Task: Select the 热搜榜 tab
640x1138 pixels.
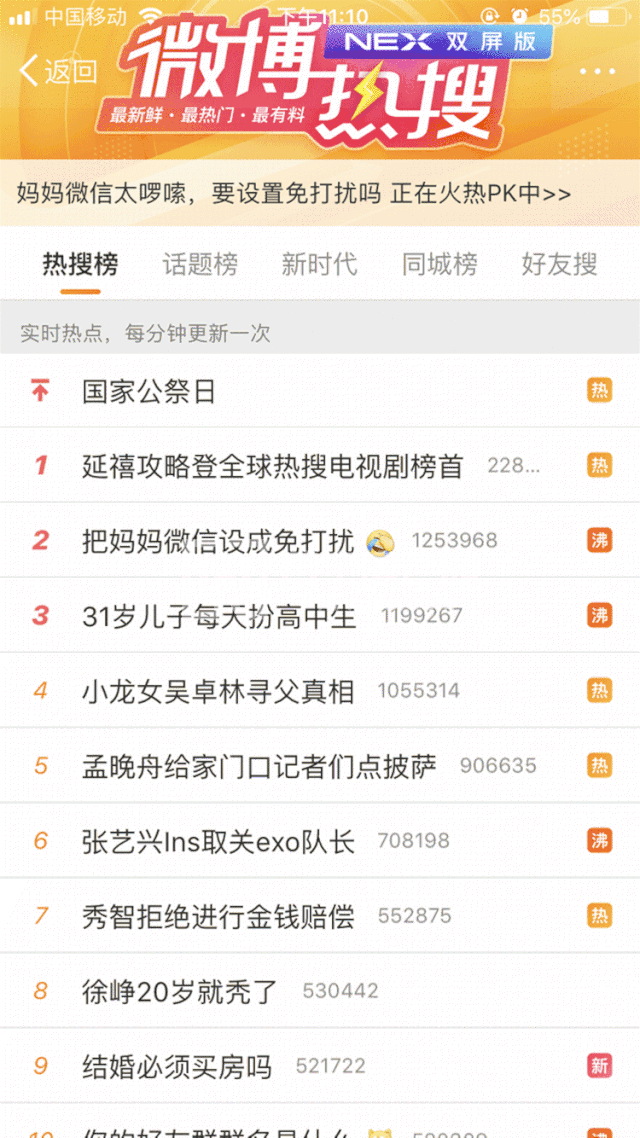Action: tap(80, 265)
